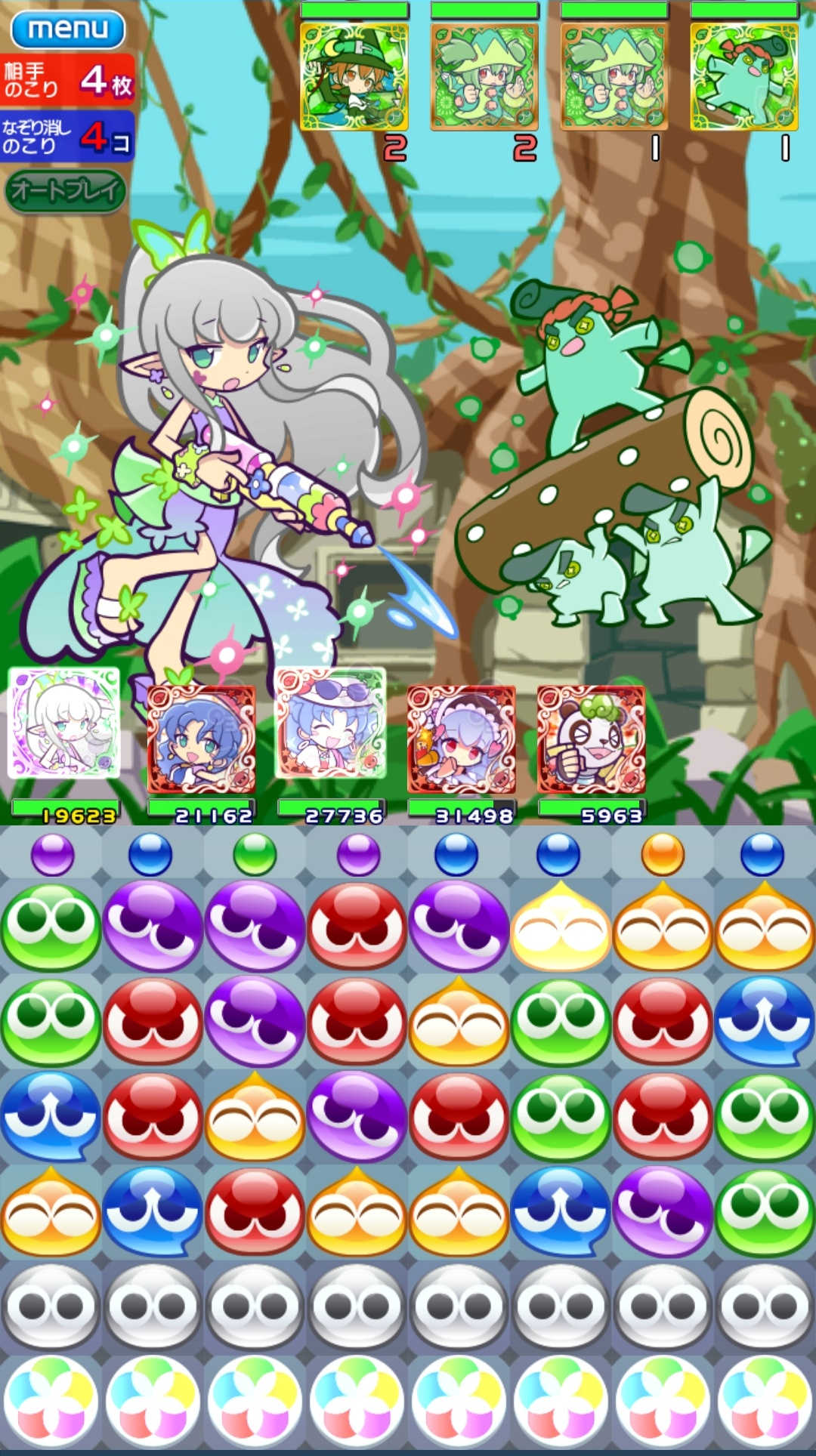This screenshot has width=816, height=1456.
Task: Select the card with HP 27736
Action: click(x=331, y=723)
